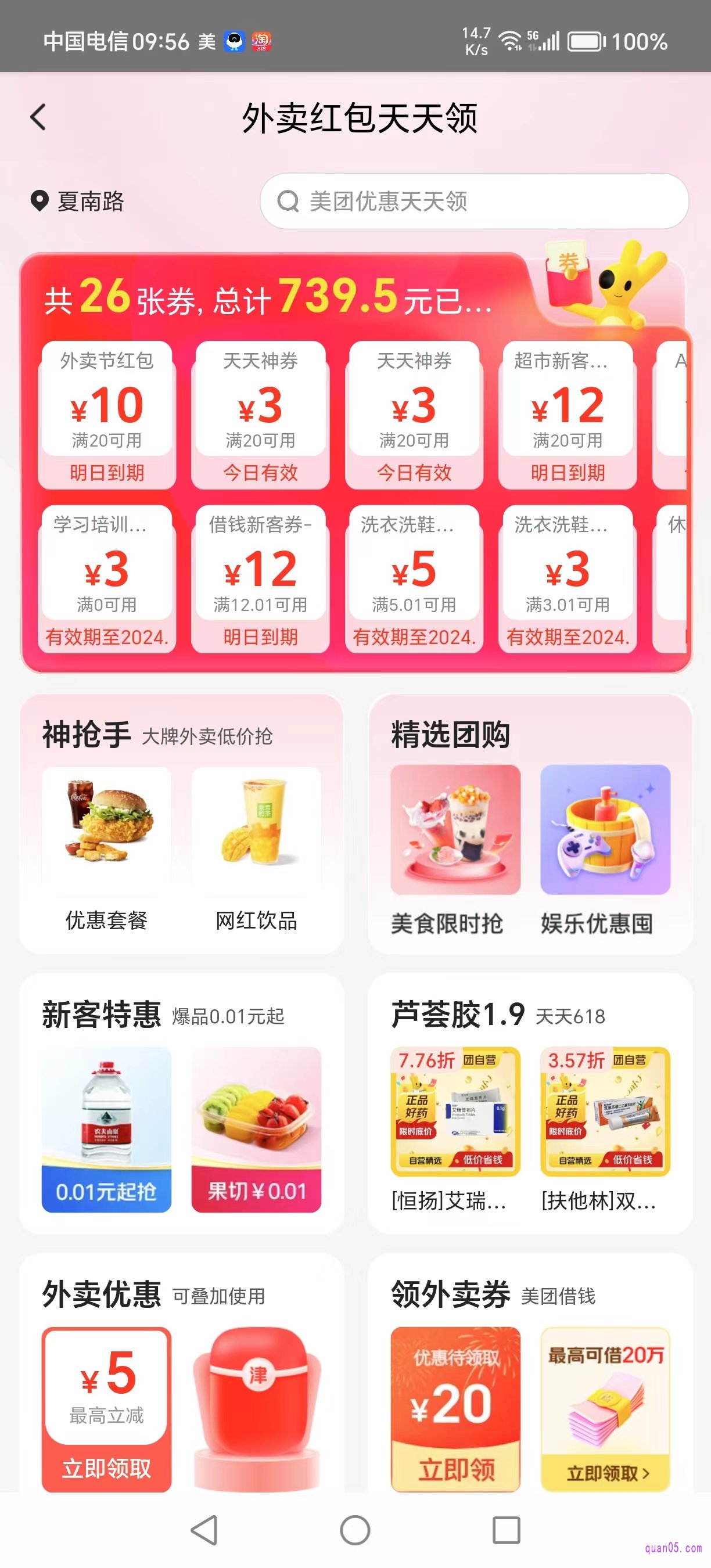The width and height of the screenshot is (711, 1568).
Task: Open the ¥10 外卖节红包 coupon
Action: (x=106, y=414)
